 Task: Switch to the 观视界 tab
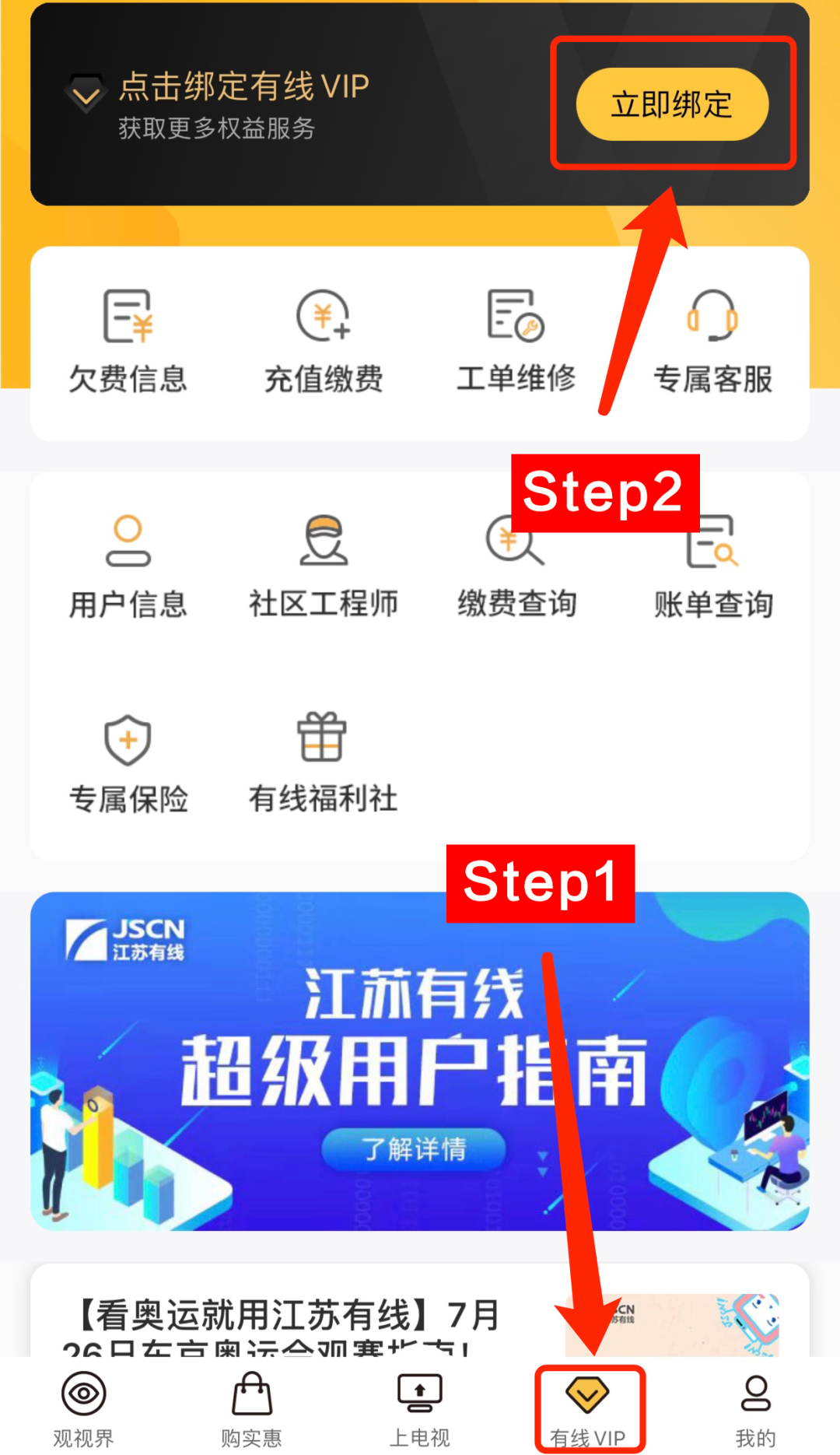tap(83, 1408)
